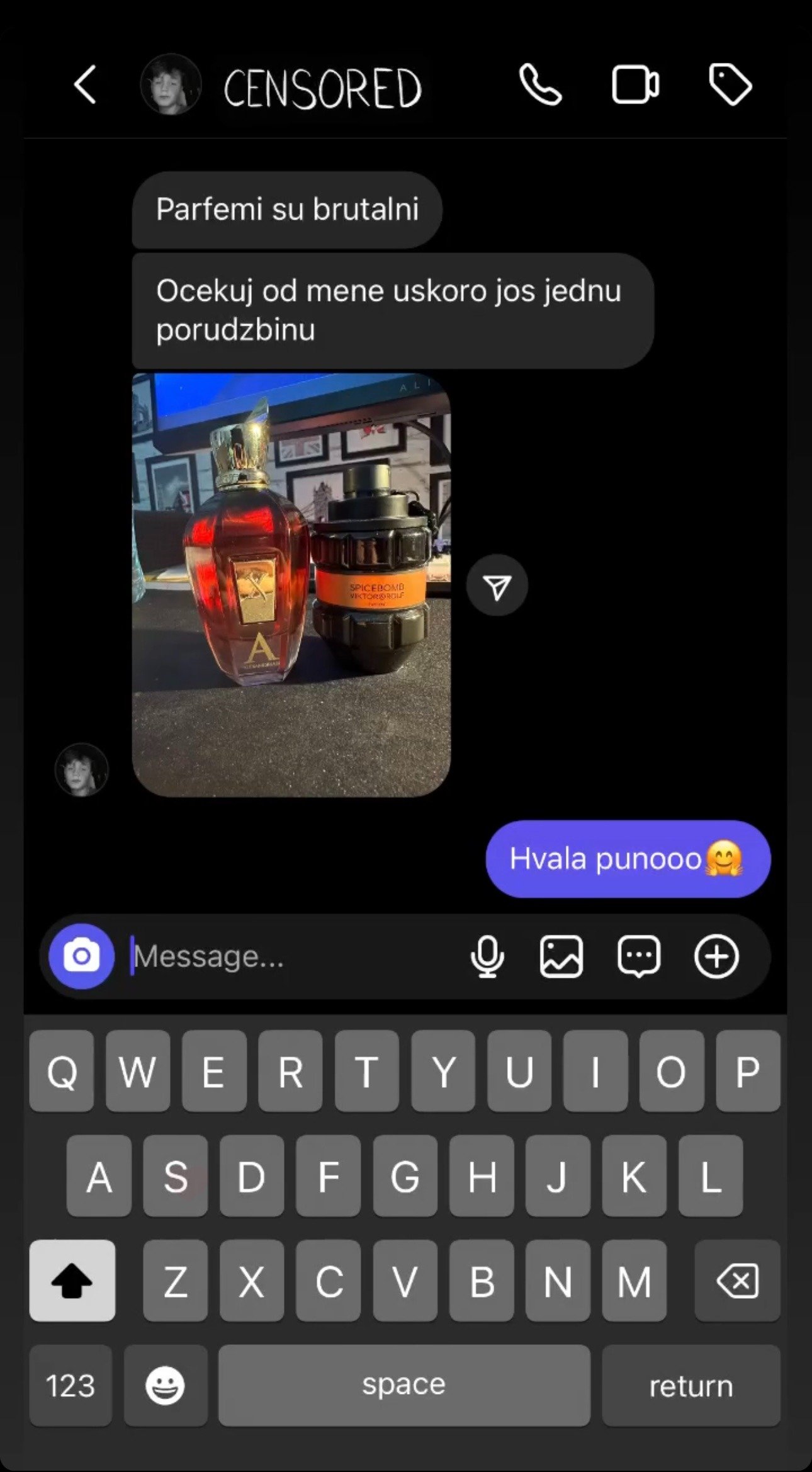
Task: Open more options with plus icon
Action: (x=716, y=956)
